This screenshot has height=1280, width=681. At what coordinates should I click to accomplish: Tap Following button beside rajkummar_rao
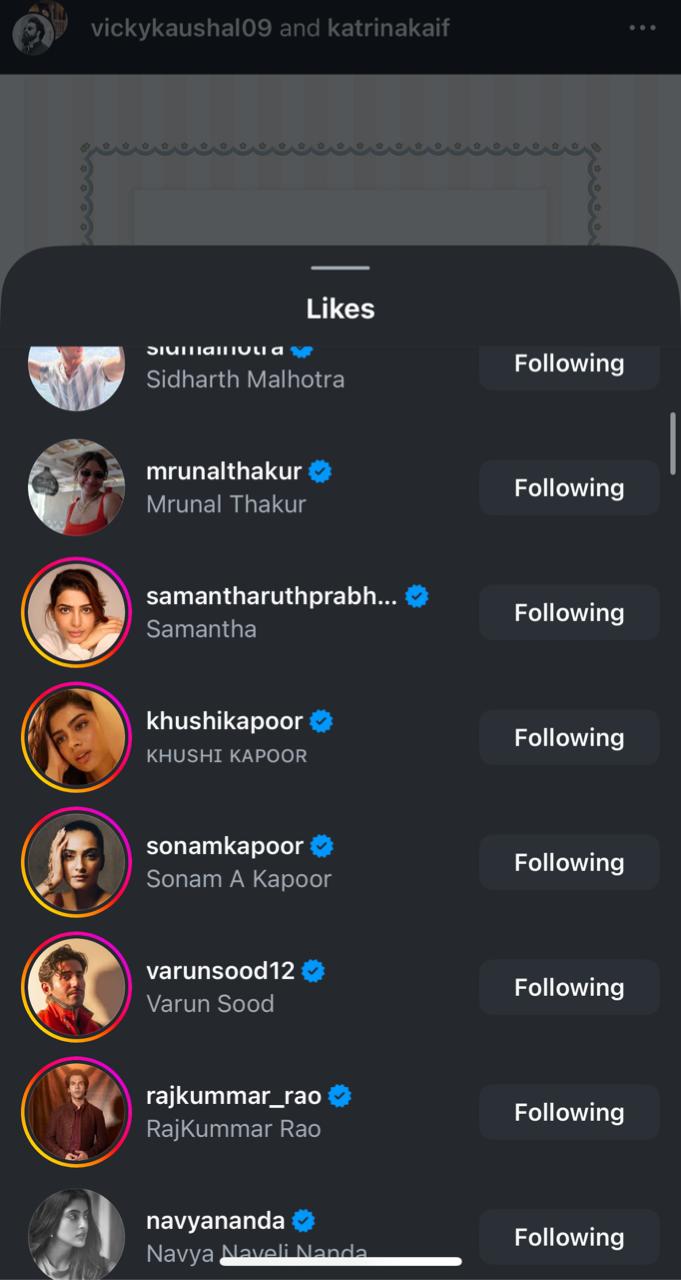(568, 1113)
